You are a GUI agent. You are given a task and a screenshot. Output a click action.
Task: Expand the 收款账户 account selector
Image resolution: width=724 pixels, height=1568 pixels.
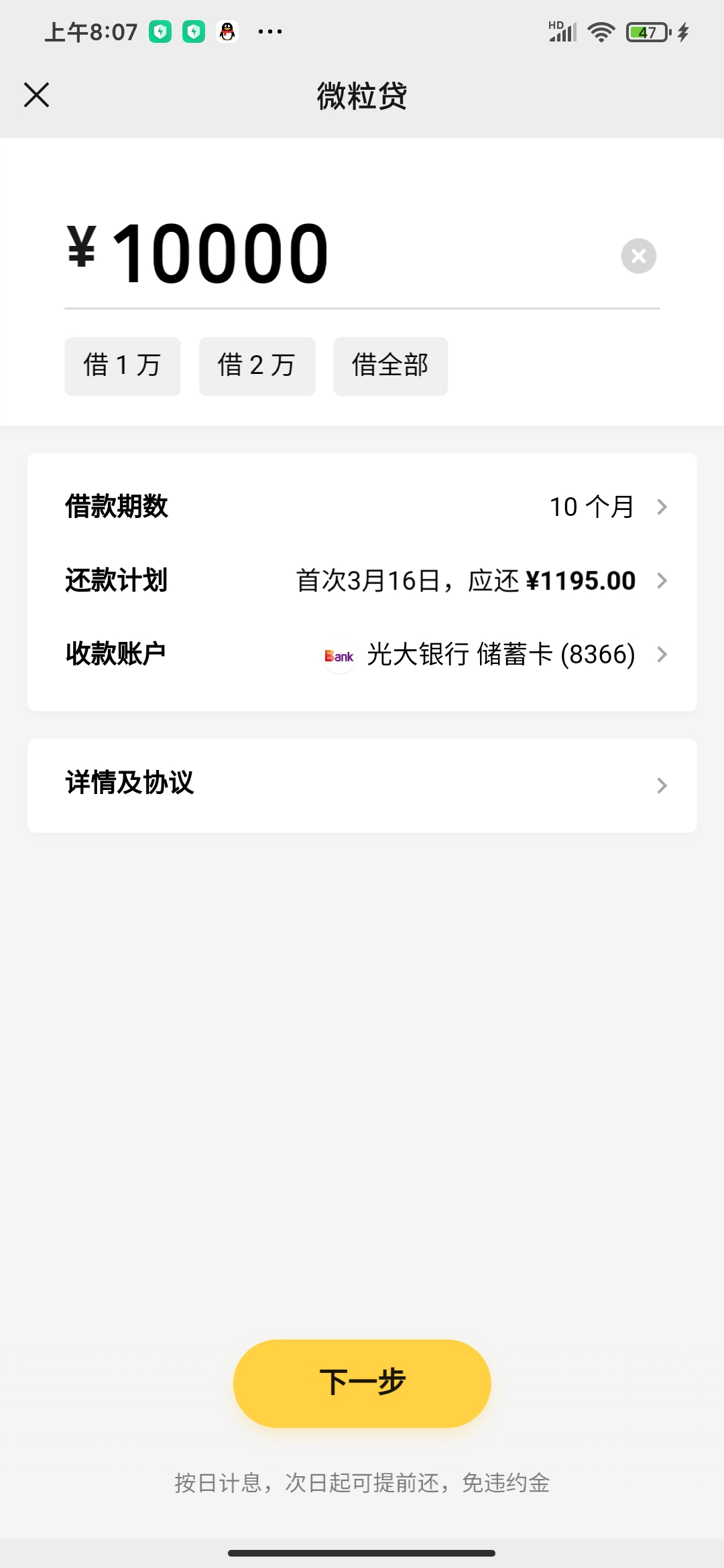point(362,655)
